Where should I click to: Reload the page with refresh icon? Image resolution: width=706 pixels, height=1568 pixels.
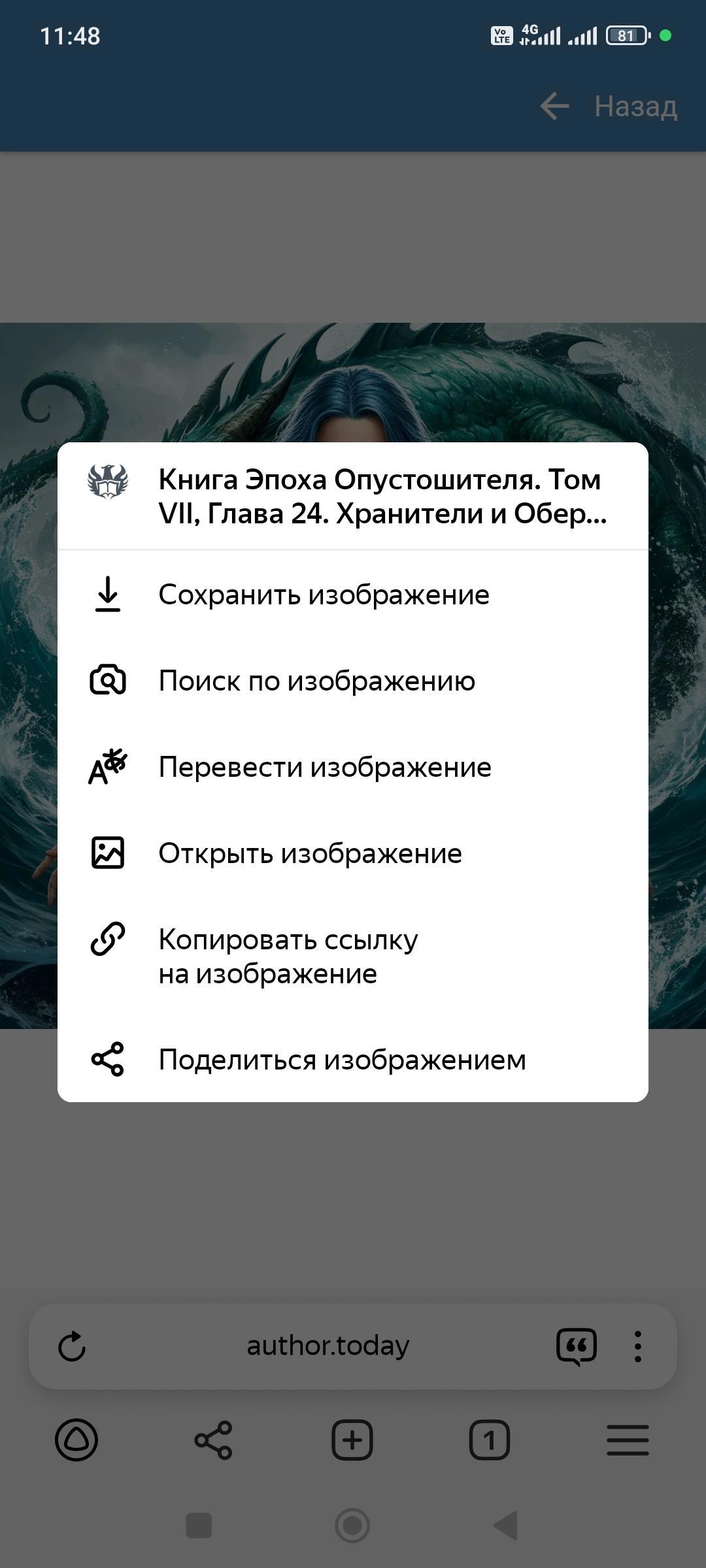tap(72, 1347)
